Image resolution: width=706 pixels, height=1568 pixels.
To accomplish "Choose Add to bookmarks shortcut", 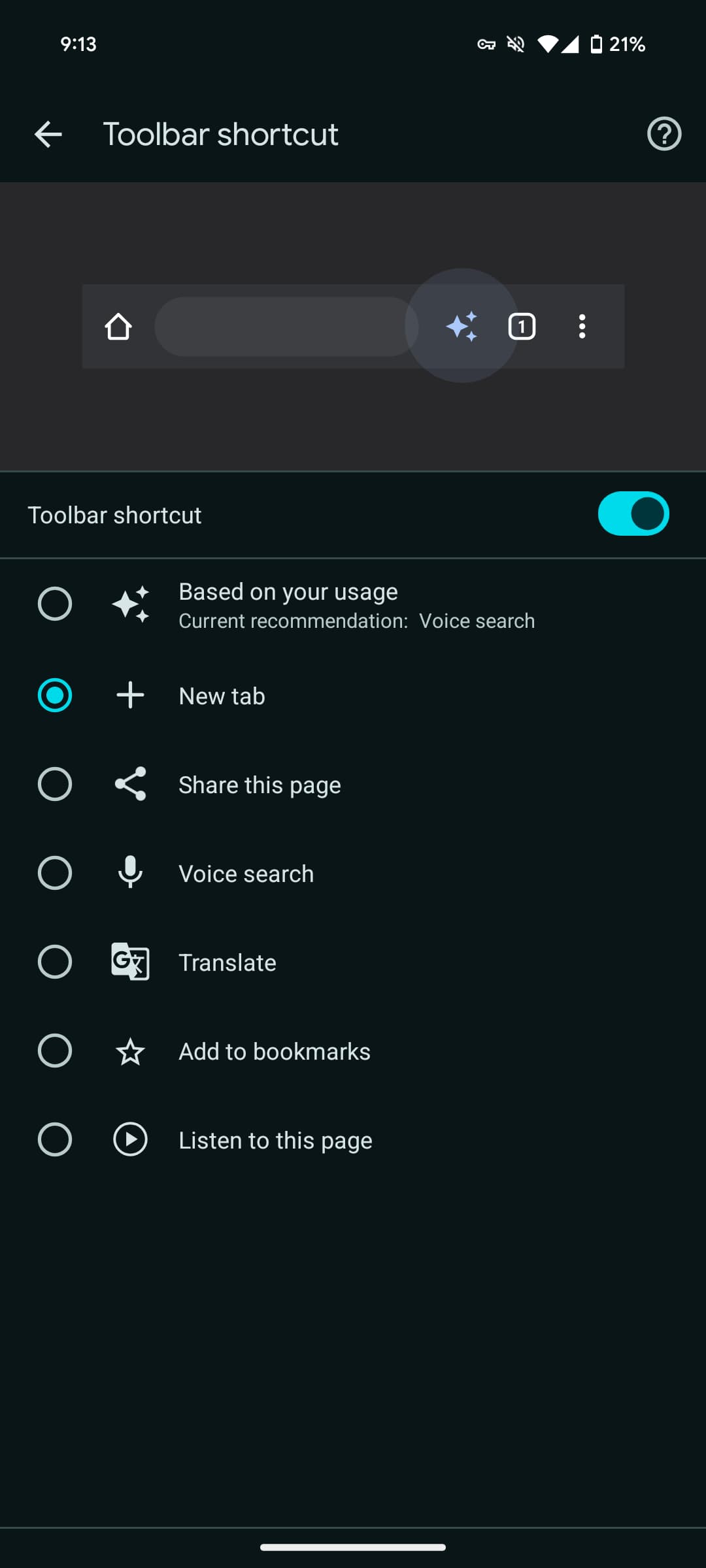I will tap(55, 1051).
